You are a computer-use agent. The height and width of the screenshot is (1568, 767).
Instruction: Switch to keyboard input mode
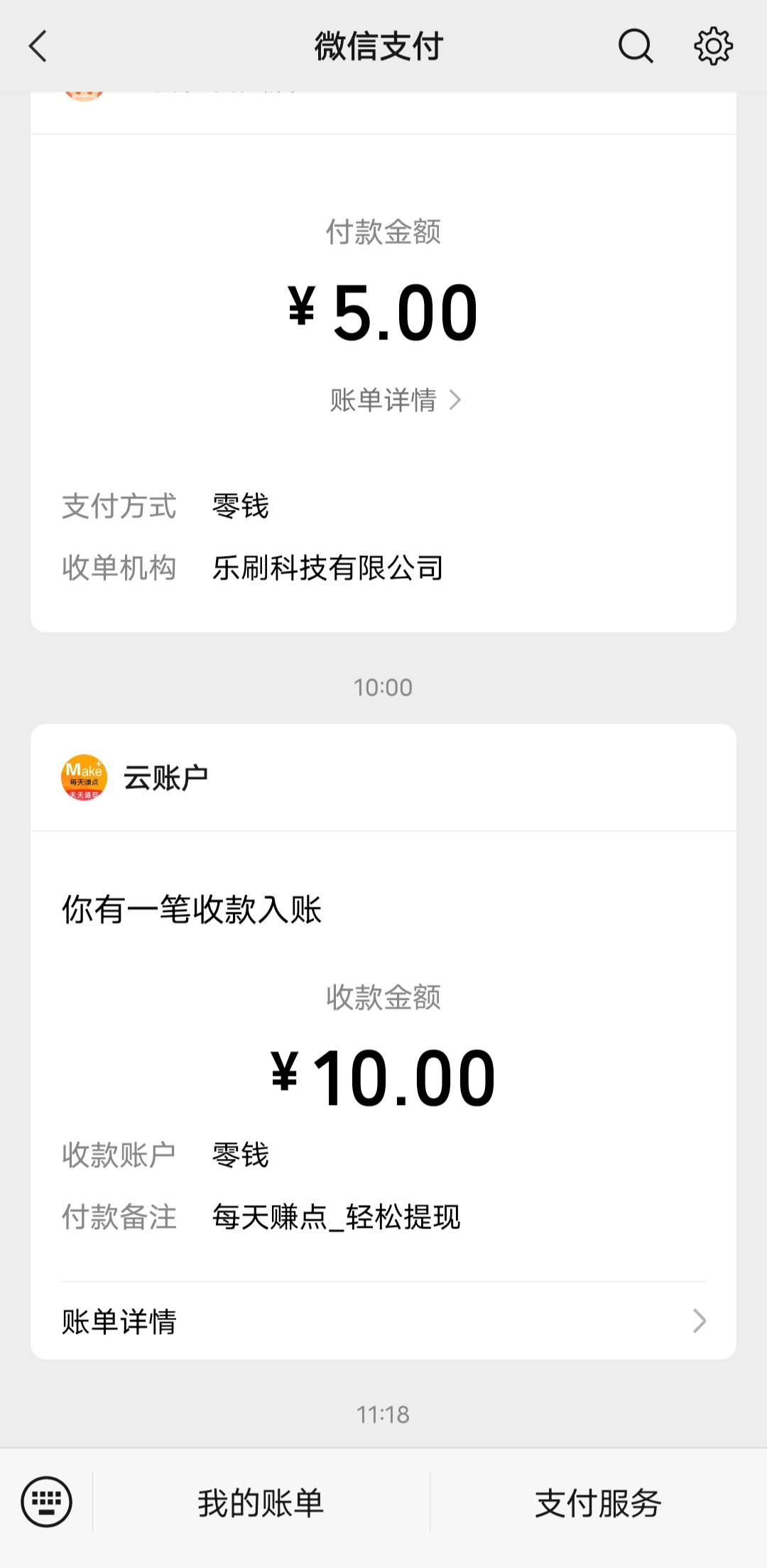(47, 1501)
